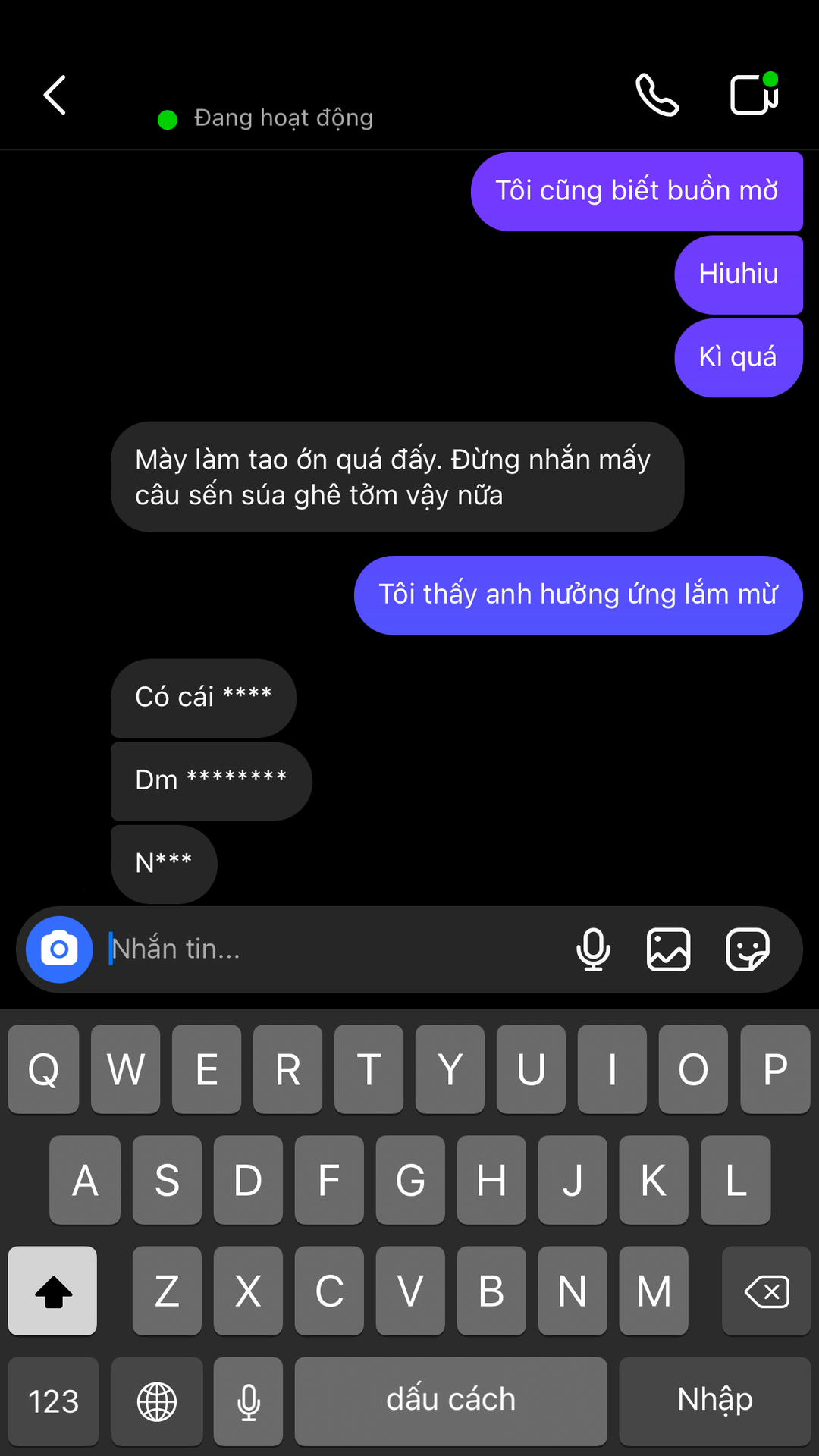Tap the keyboard shift key
This screenshot has width=819, height=1456.
click(x=52, y=1291)
